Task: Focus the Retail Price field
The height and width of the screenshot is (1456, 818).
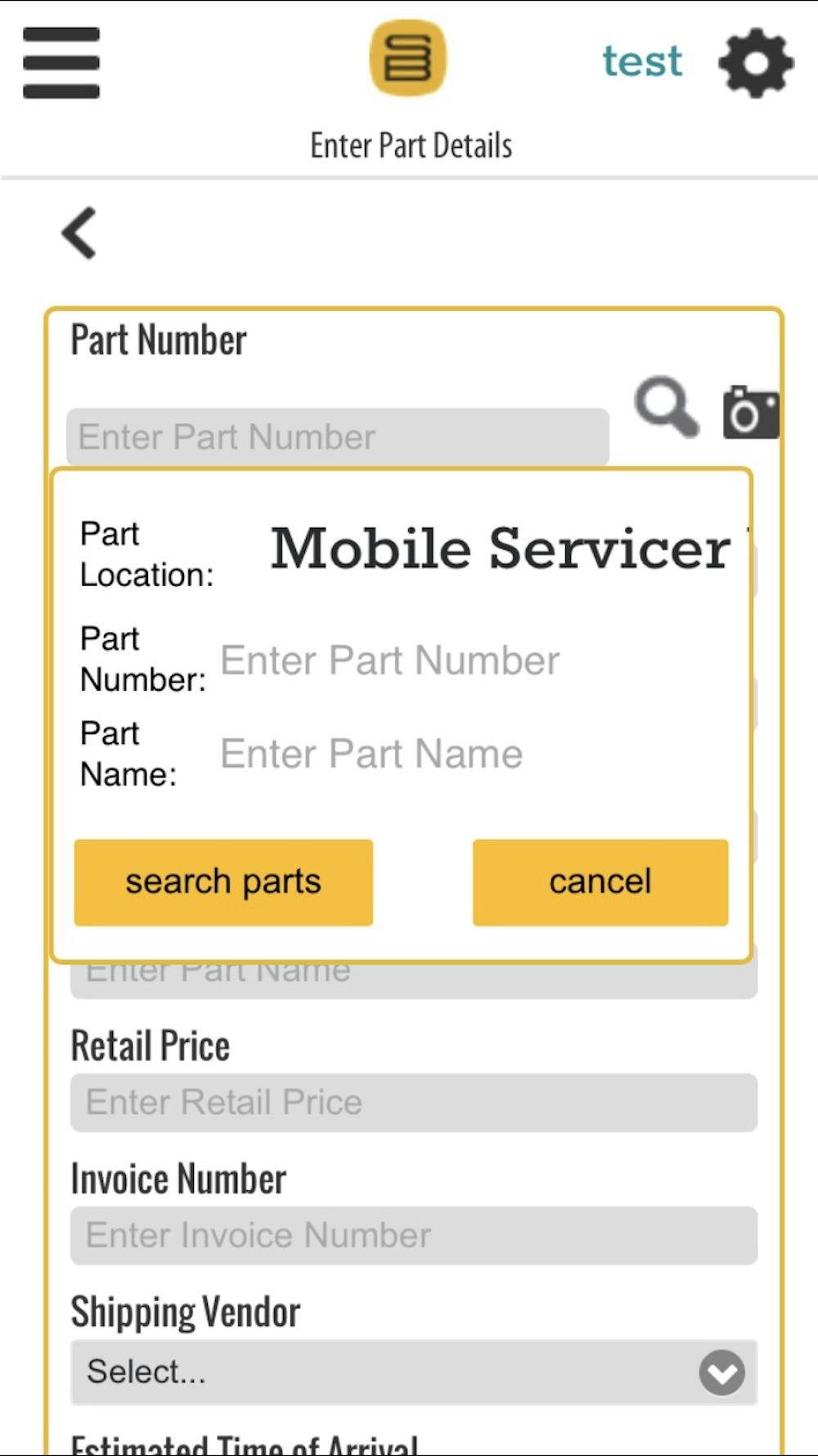Action: [x=413, y=1102]
